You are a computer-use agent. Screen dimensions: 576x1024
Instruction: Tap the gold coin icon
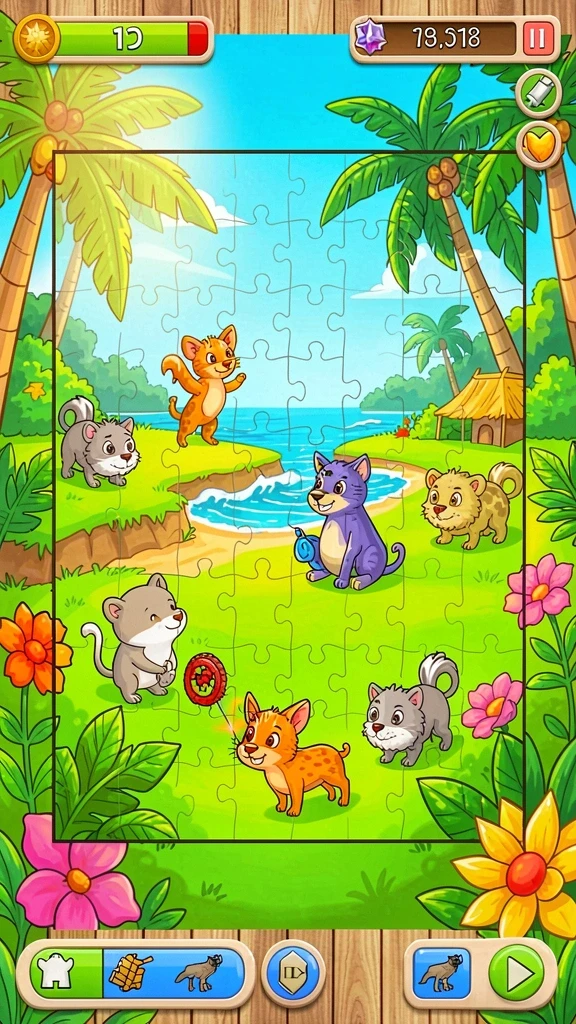[x=37, y=38]
